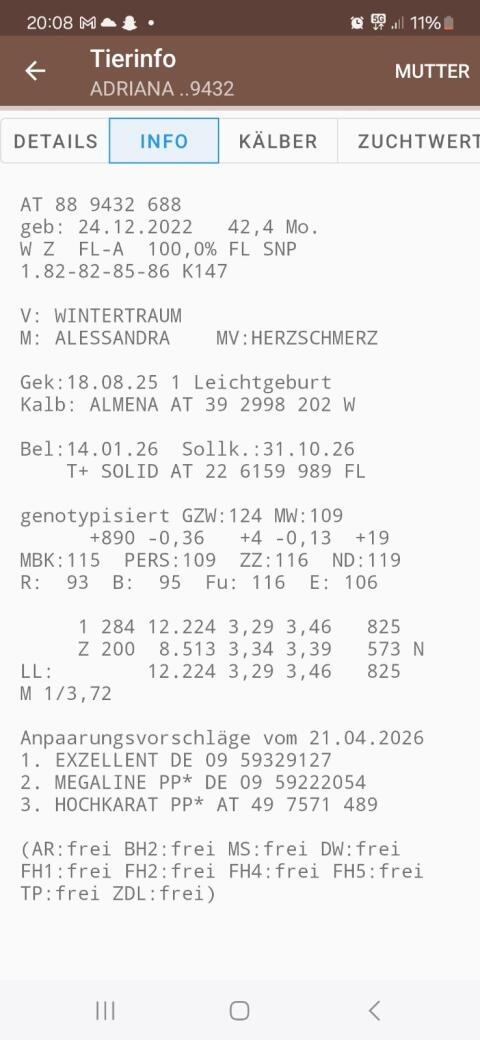The width and height of the screenshot is (480, 1040).
Task: Open recent apps from navigation bar
Action: [x=105, y=1011]
